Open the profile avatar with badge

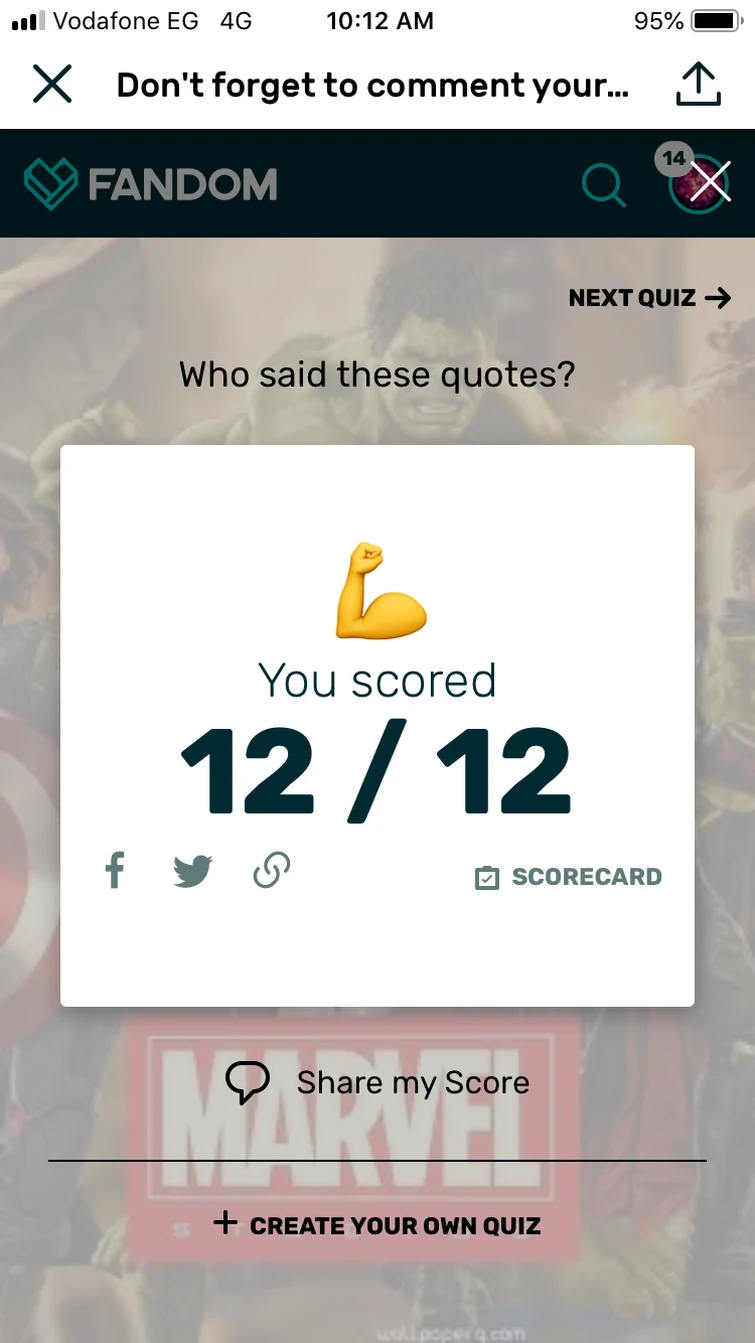pyautogui.click(x=699, y=183)
